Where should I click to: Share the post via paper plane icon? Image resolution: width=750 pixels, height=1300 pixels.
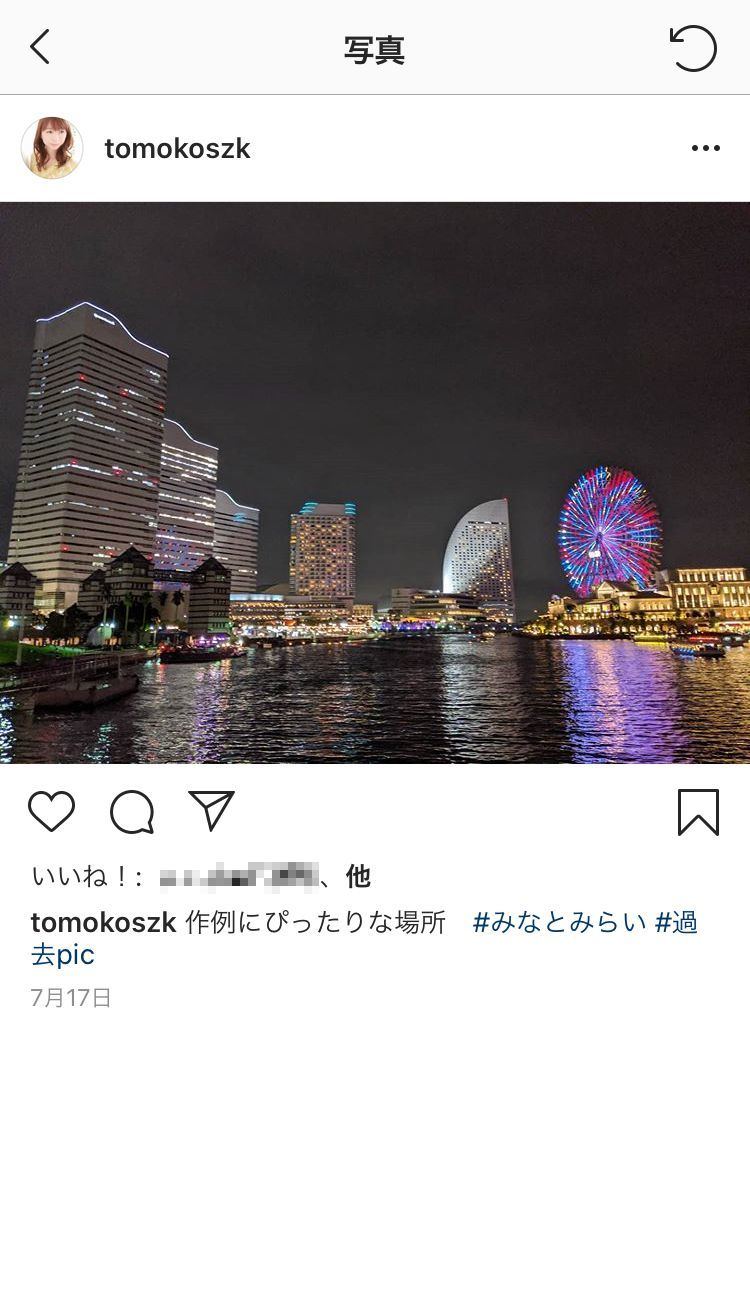[x=211, y=811]
